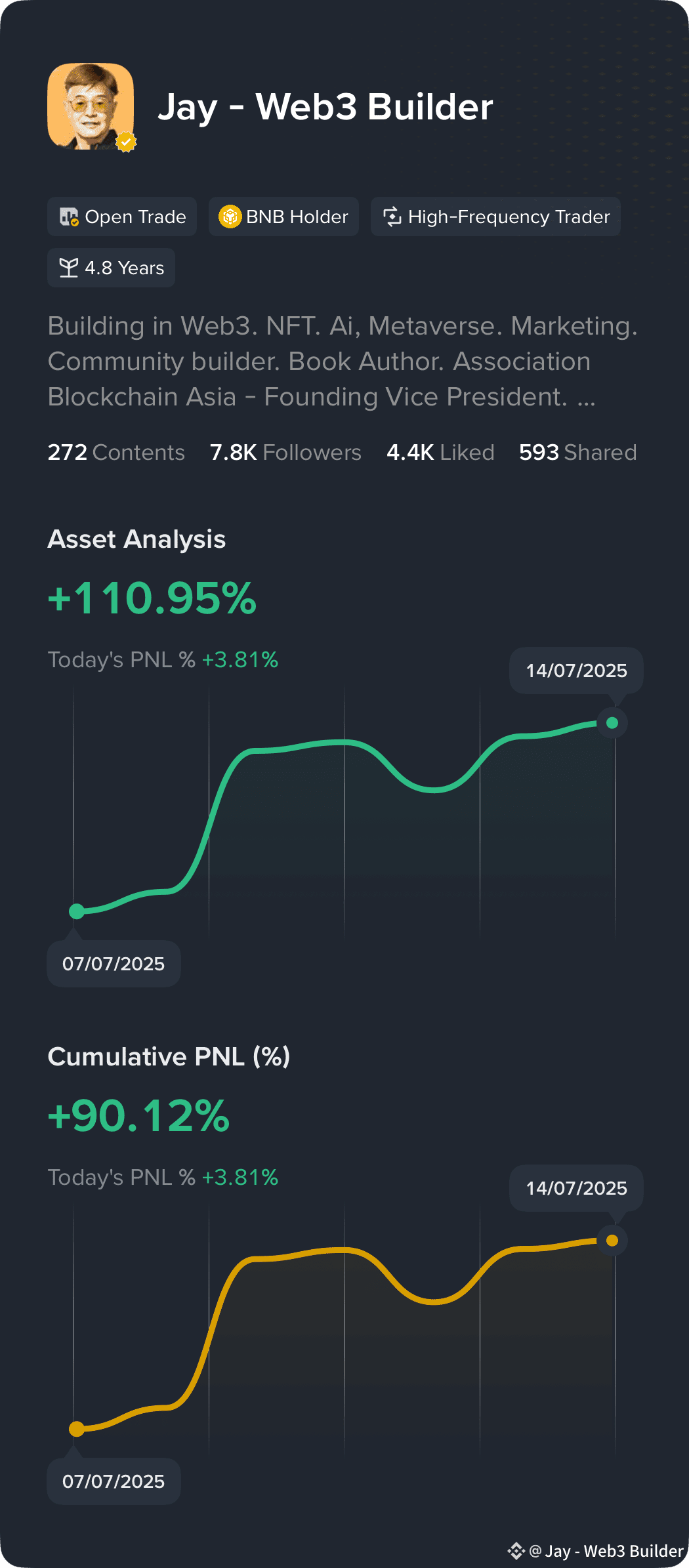689x1568 pixels.
Task: Click the Open Trade badge icon
Action: tap(70, 217)
